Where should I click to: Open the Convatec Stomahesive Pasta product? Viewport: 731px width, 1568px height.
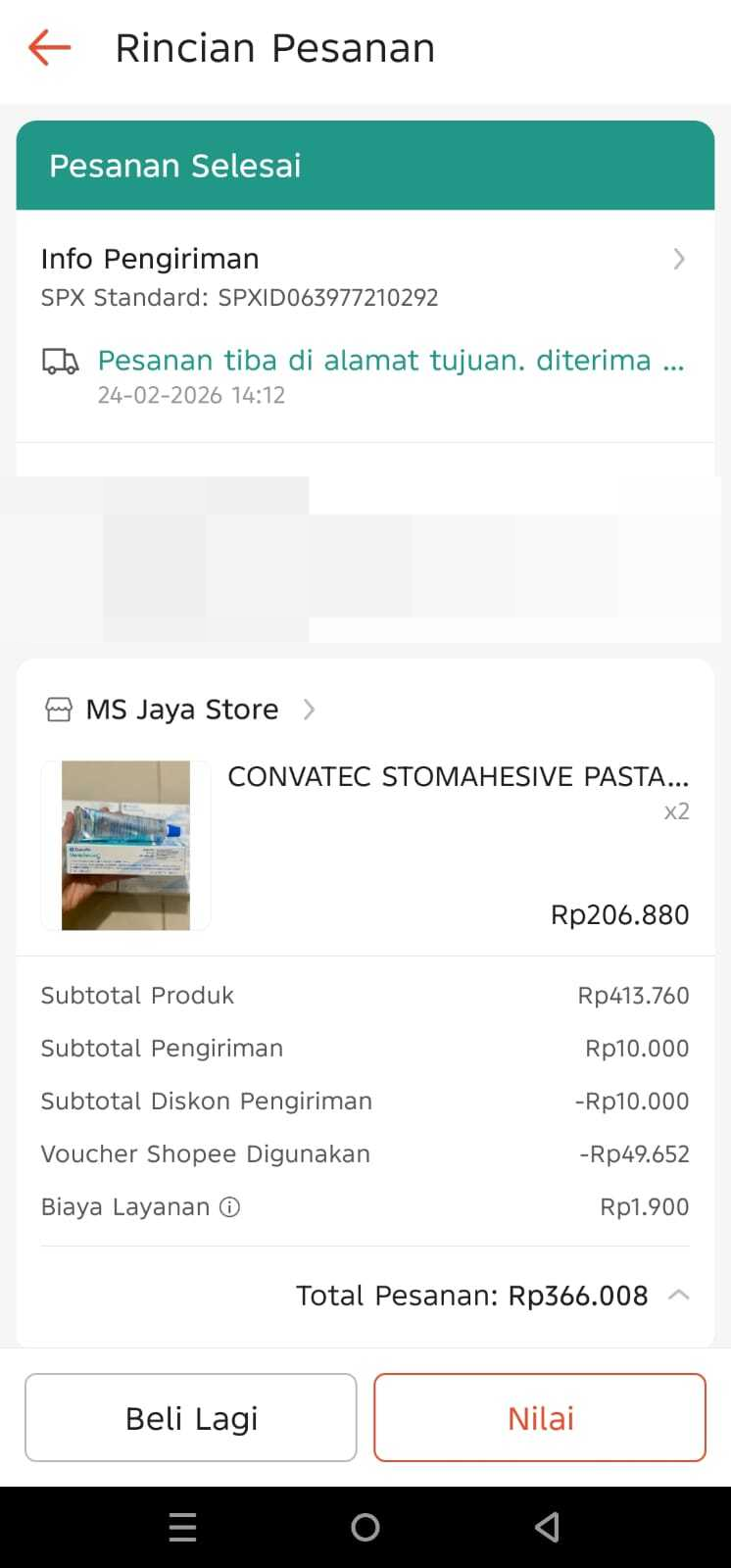point(458,777)
